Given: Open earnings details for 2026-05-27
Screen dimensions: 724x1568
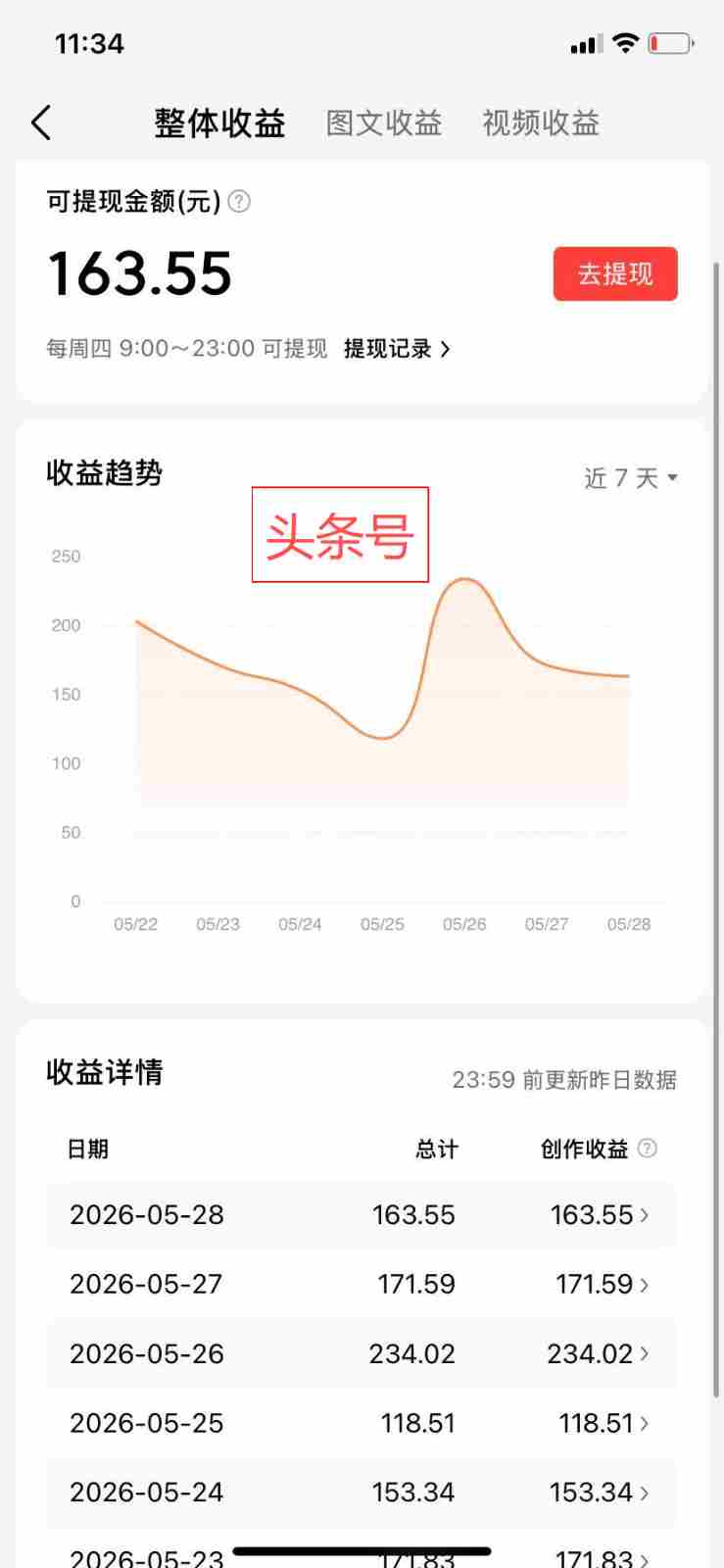Looking at the screenshot, I should pos(362,1284).
